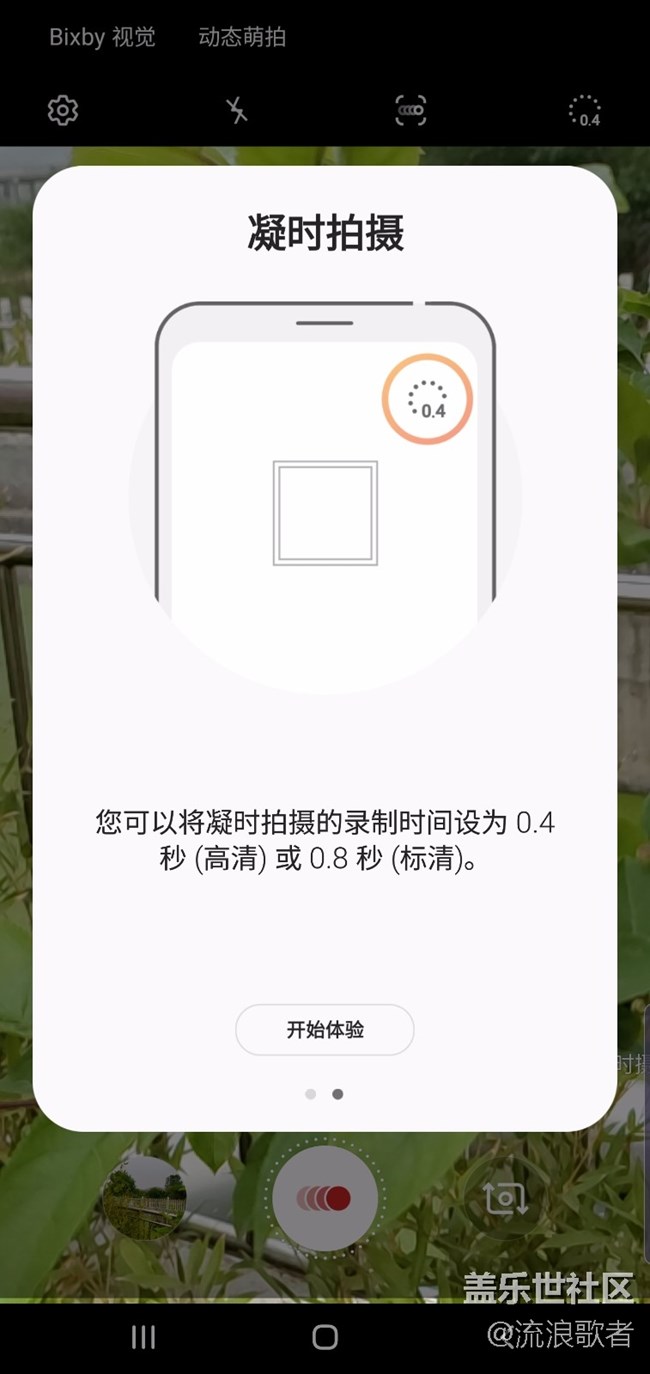Switch to the Bixby 视觉 mode
The width and height of the screenshot is (650, 1374).
pyautogui.click(x=102, y=38)
